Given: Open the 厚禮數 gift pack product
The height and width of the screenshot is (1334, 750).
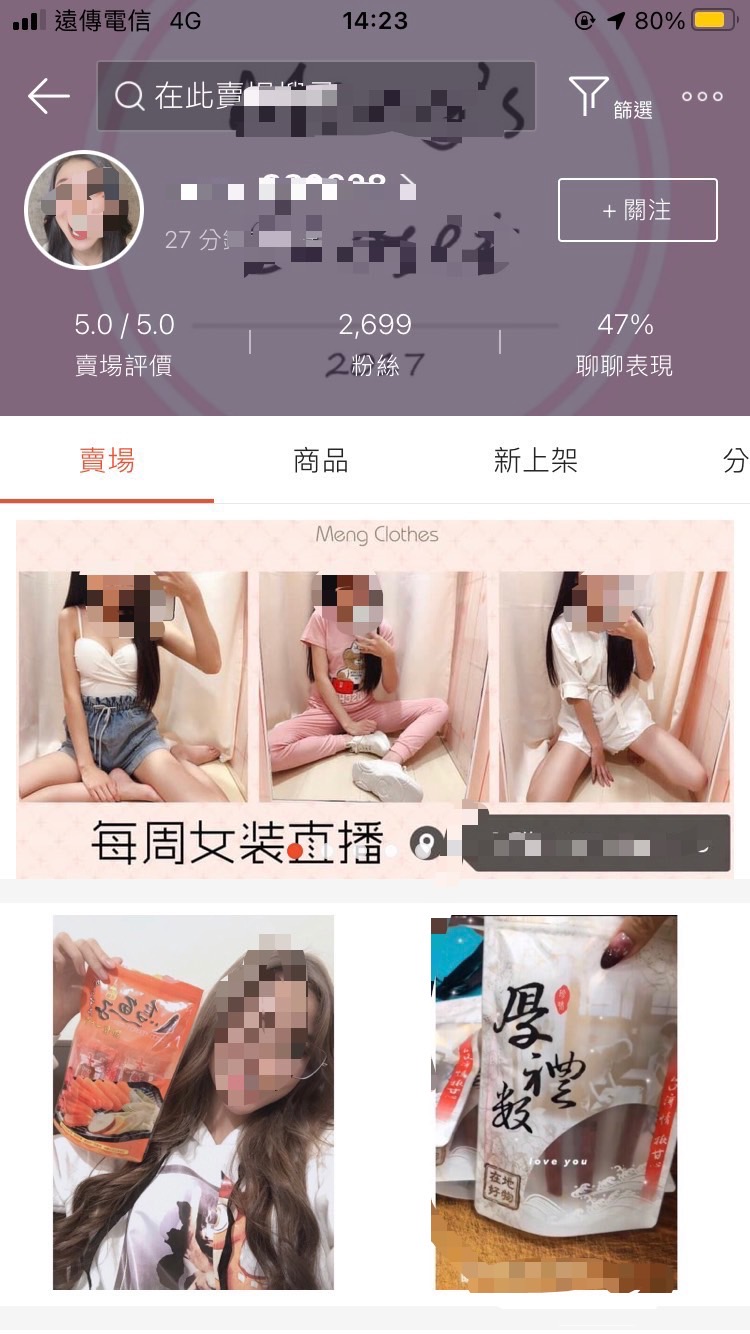Looking at the screenshot, I should click(556, 1102).
